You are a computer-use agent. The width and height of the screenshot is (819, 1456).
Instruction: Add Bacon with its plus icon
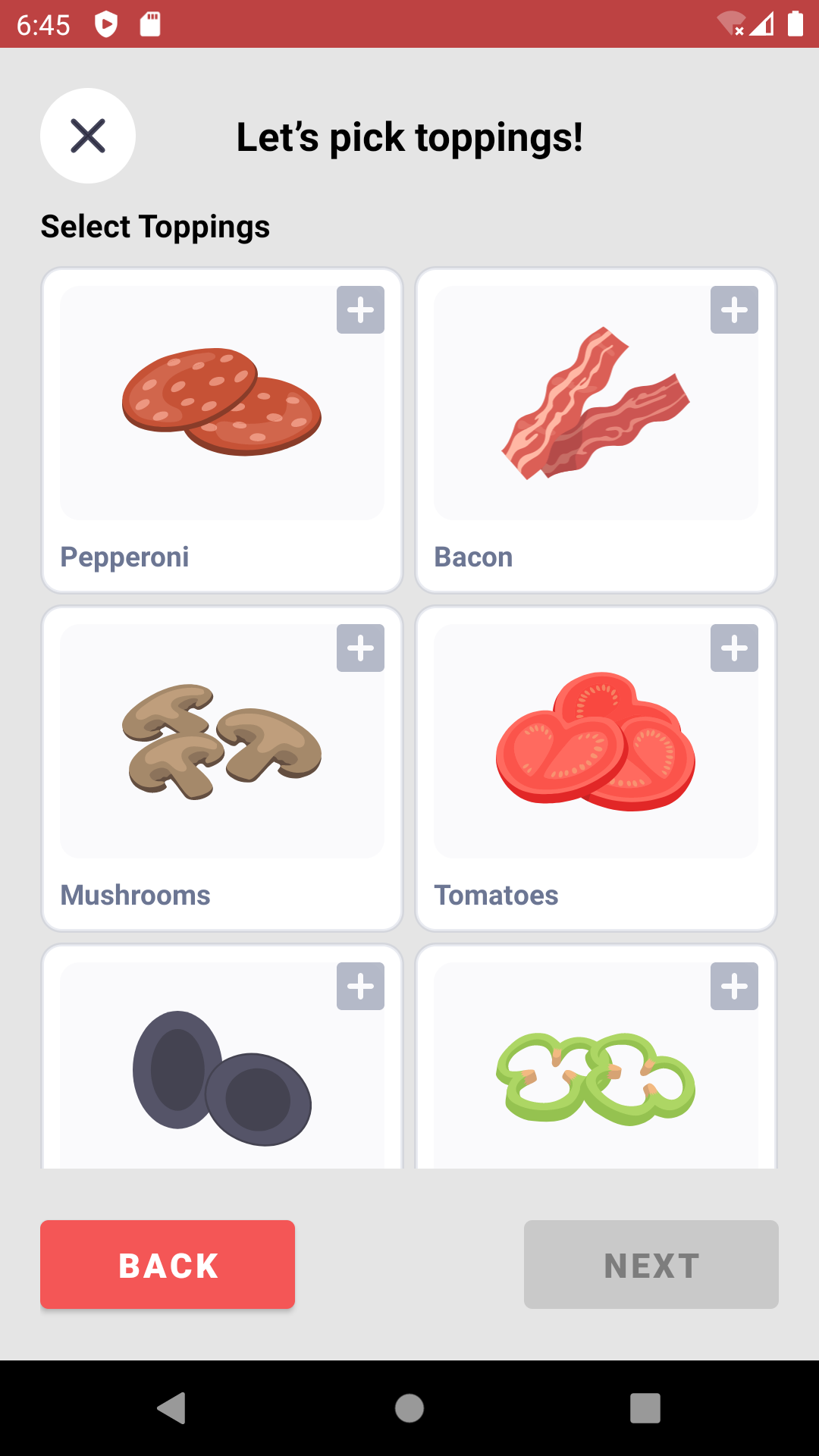click(734, 309)
